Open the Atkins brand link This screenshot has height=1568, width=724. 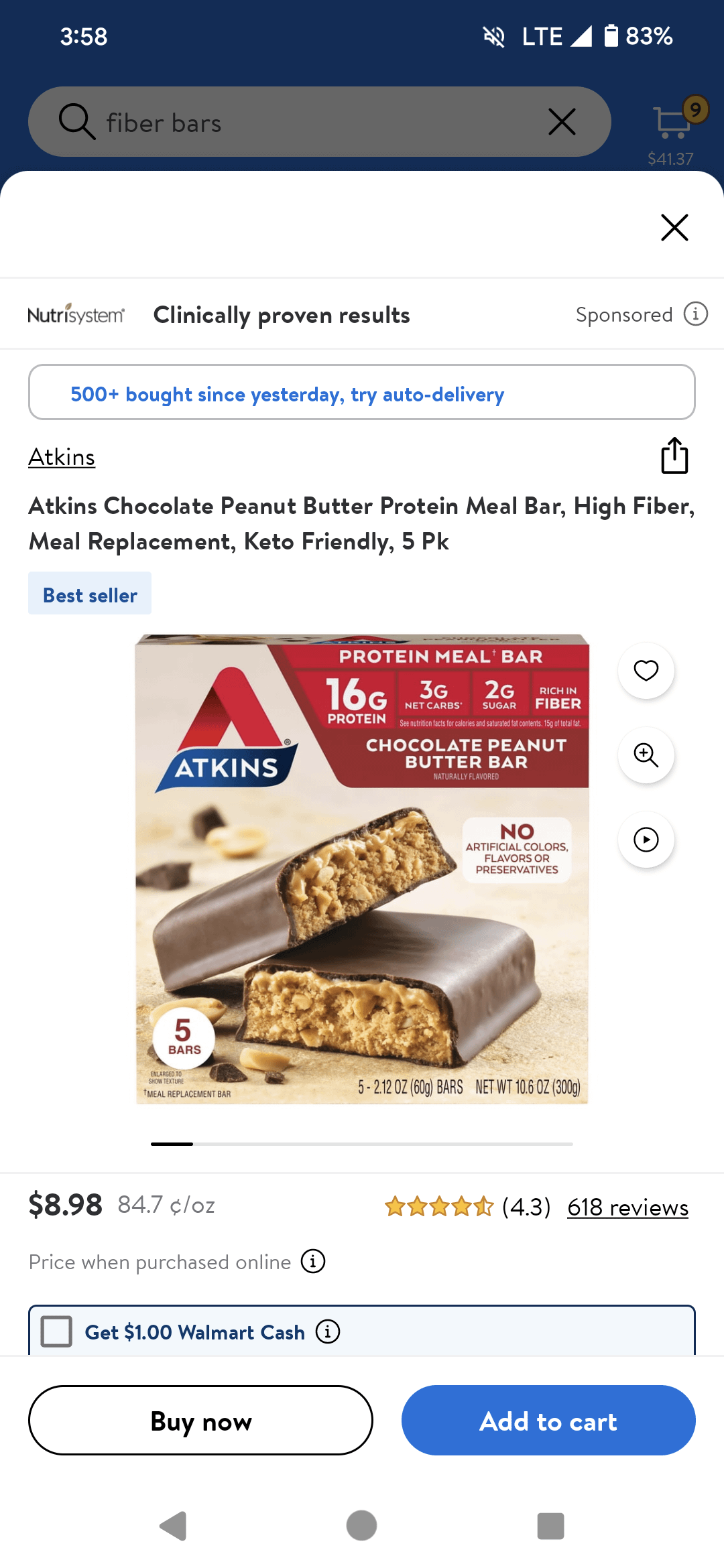coord(62,457)
